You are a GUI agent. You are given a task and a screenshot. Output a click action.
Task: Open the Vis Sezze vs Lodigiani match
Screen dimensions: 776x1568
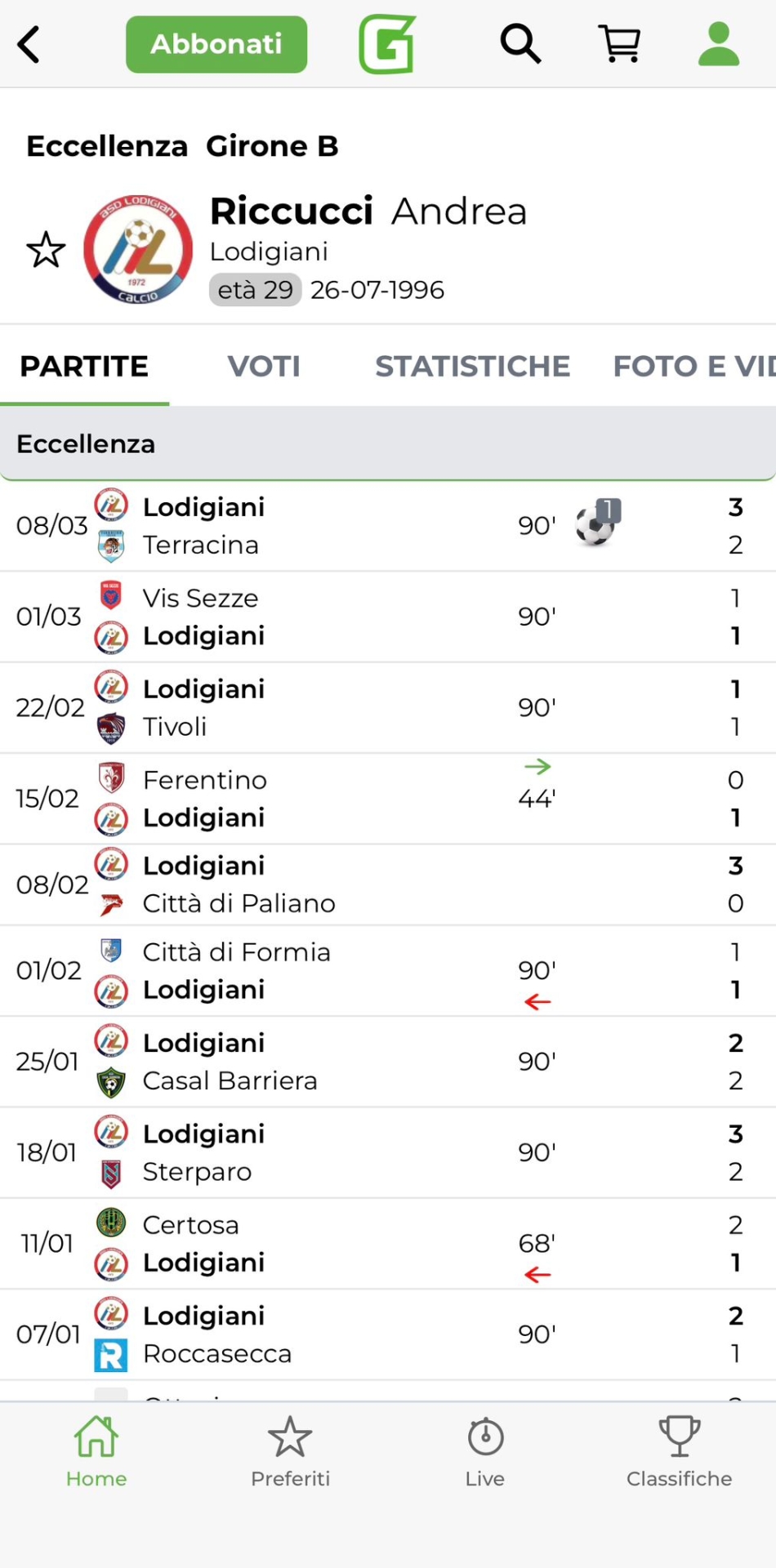coord(327,617)
